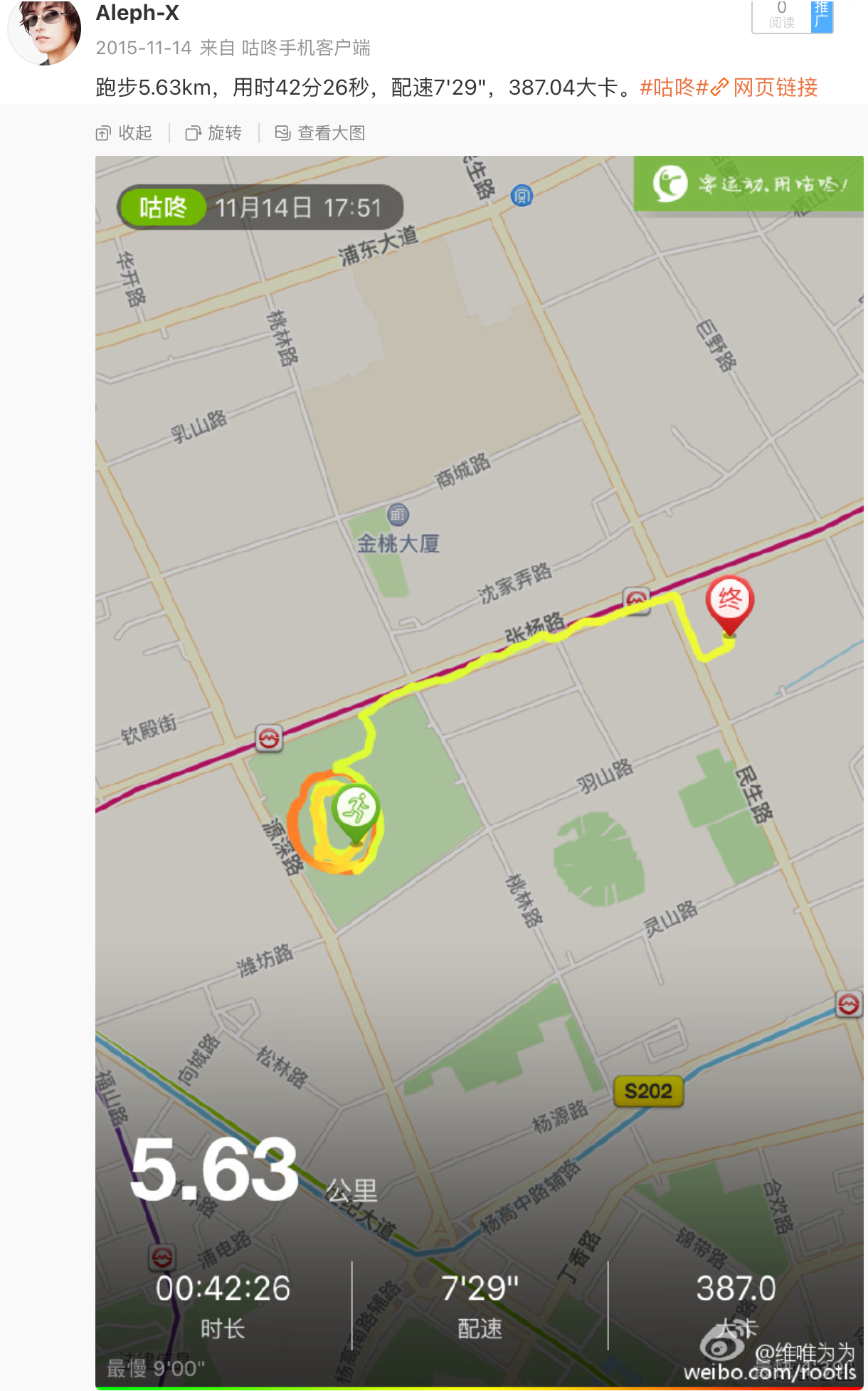View full-size image via 查看大图
868x1391 pixels.
(320, 133)
